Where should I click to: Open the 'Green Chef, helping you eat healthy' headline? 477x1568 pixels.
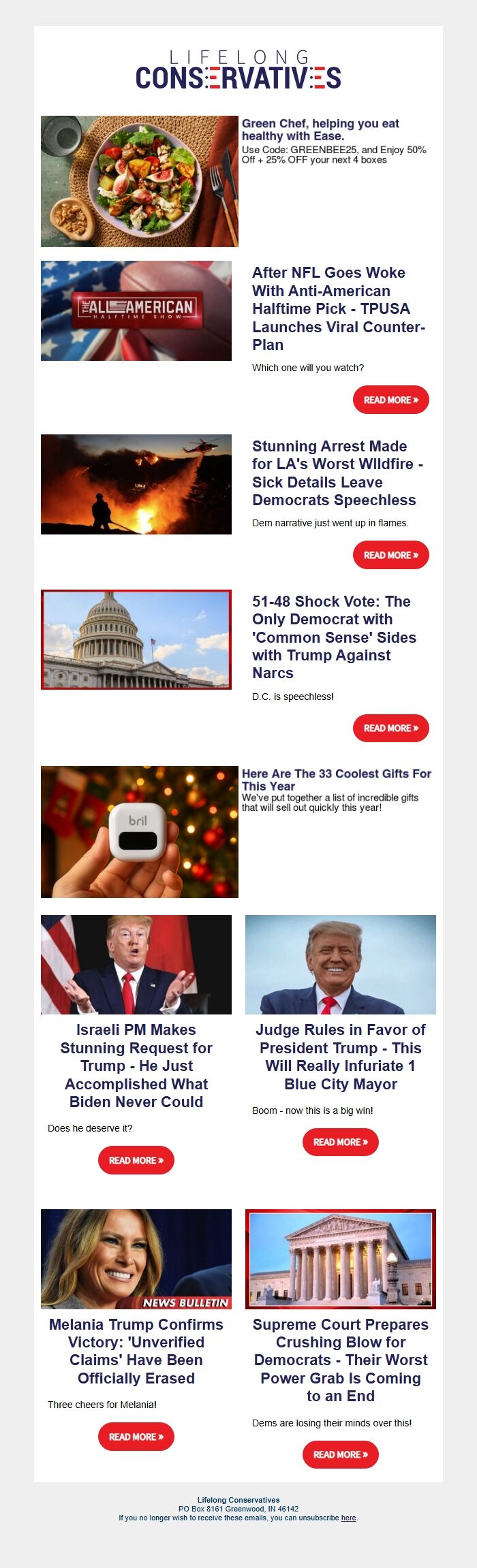point(320,129)
